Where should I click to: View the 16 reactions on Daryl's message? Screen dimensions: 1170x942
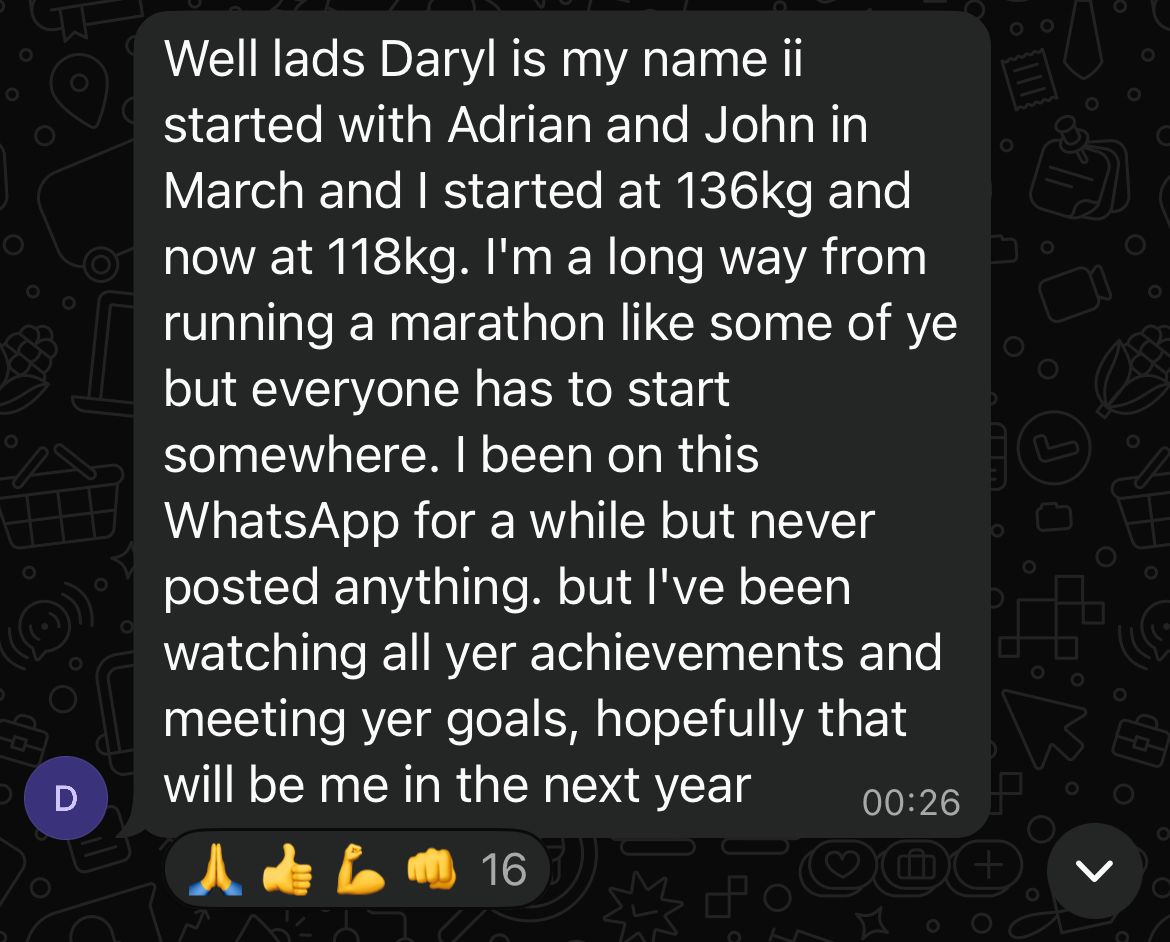click(356, 868)
